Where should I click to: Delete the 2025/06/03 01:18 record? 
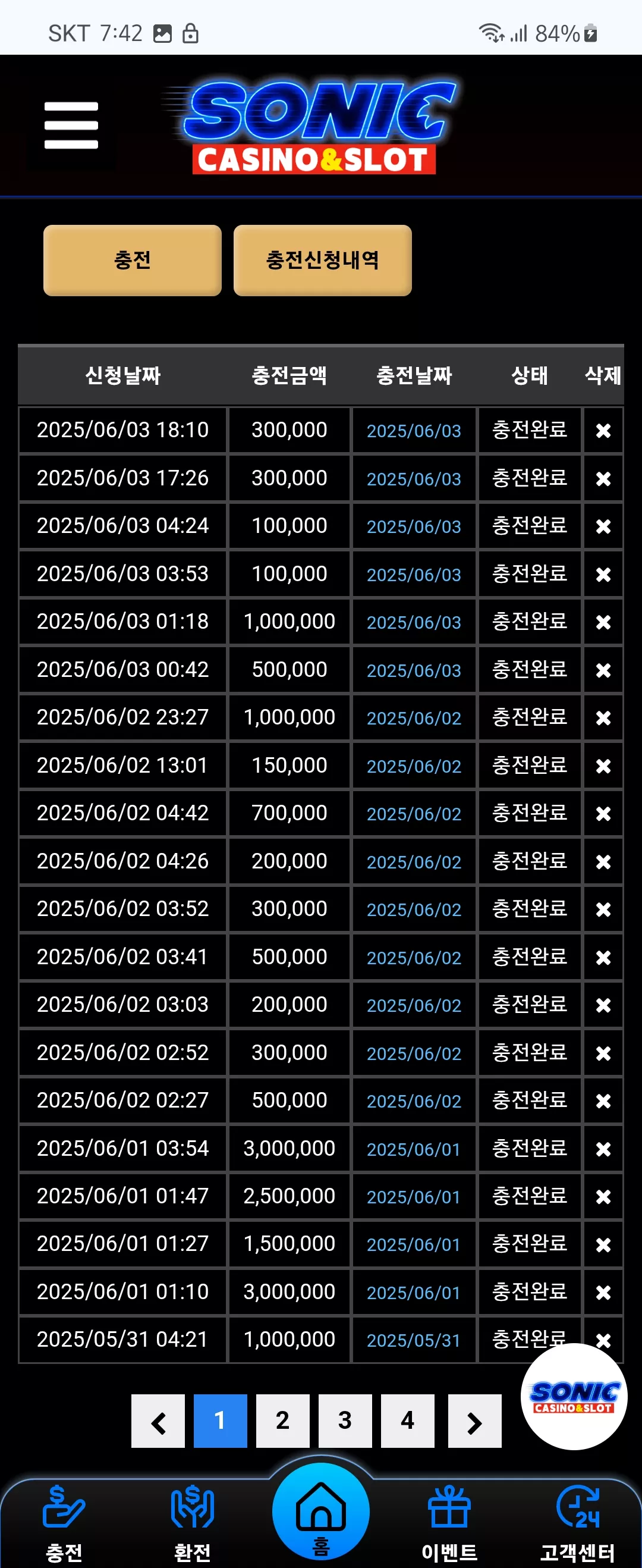pos(603,622)
